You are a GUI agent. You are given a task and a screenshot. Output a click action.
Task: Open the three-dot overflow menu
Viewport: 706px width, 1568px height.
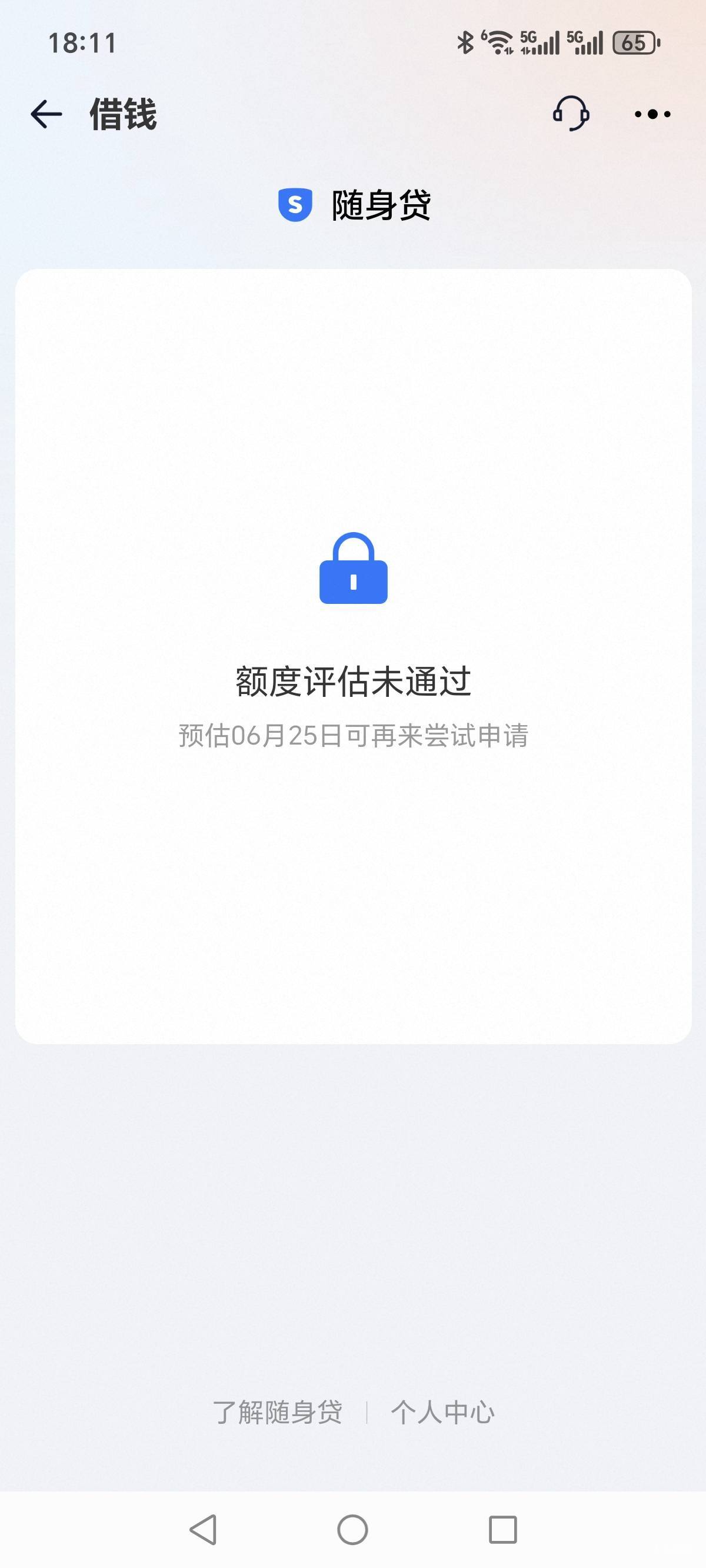(652, 114)
